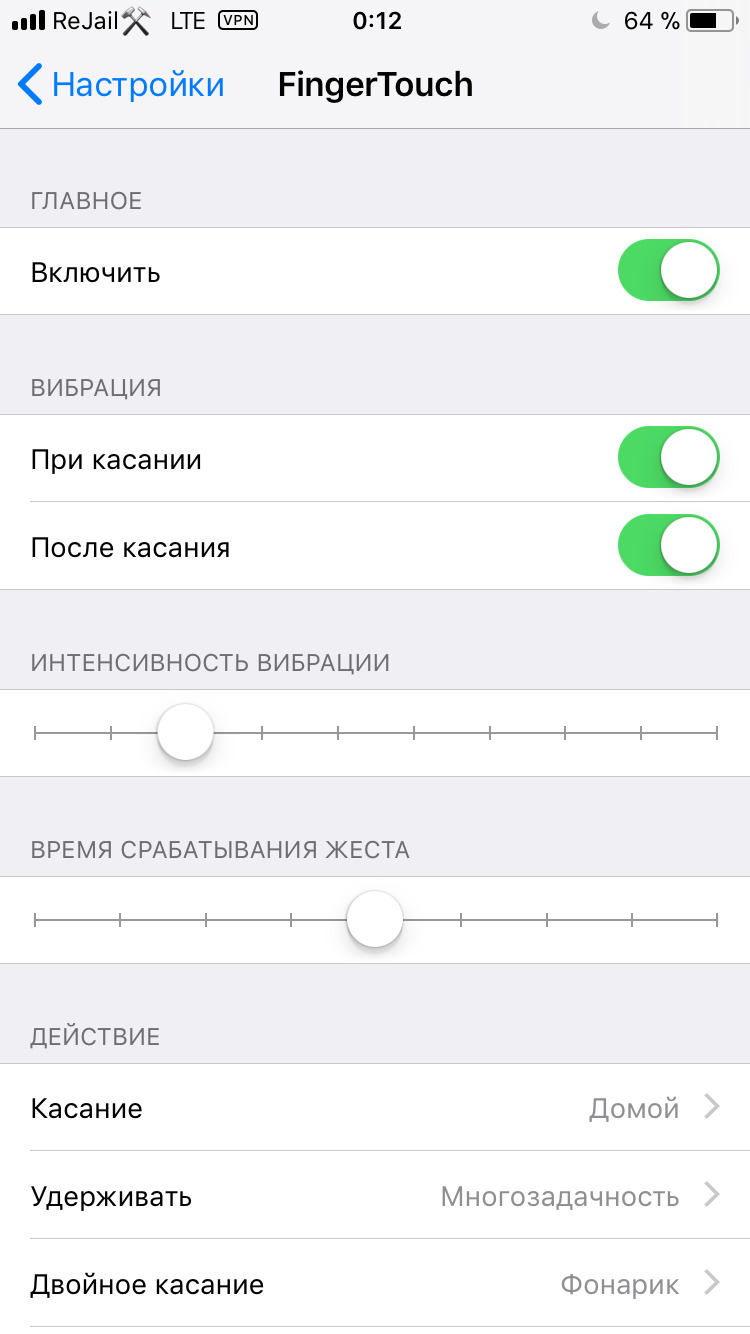The image size is (750, 1334).
Task: Open the Удерживать action setting
Action: [x=375, y=1196]
